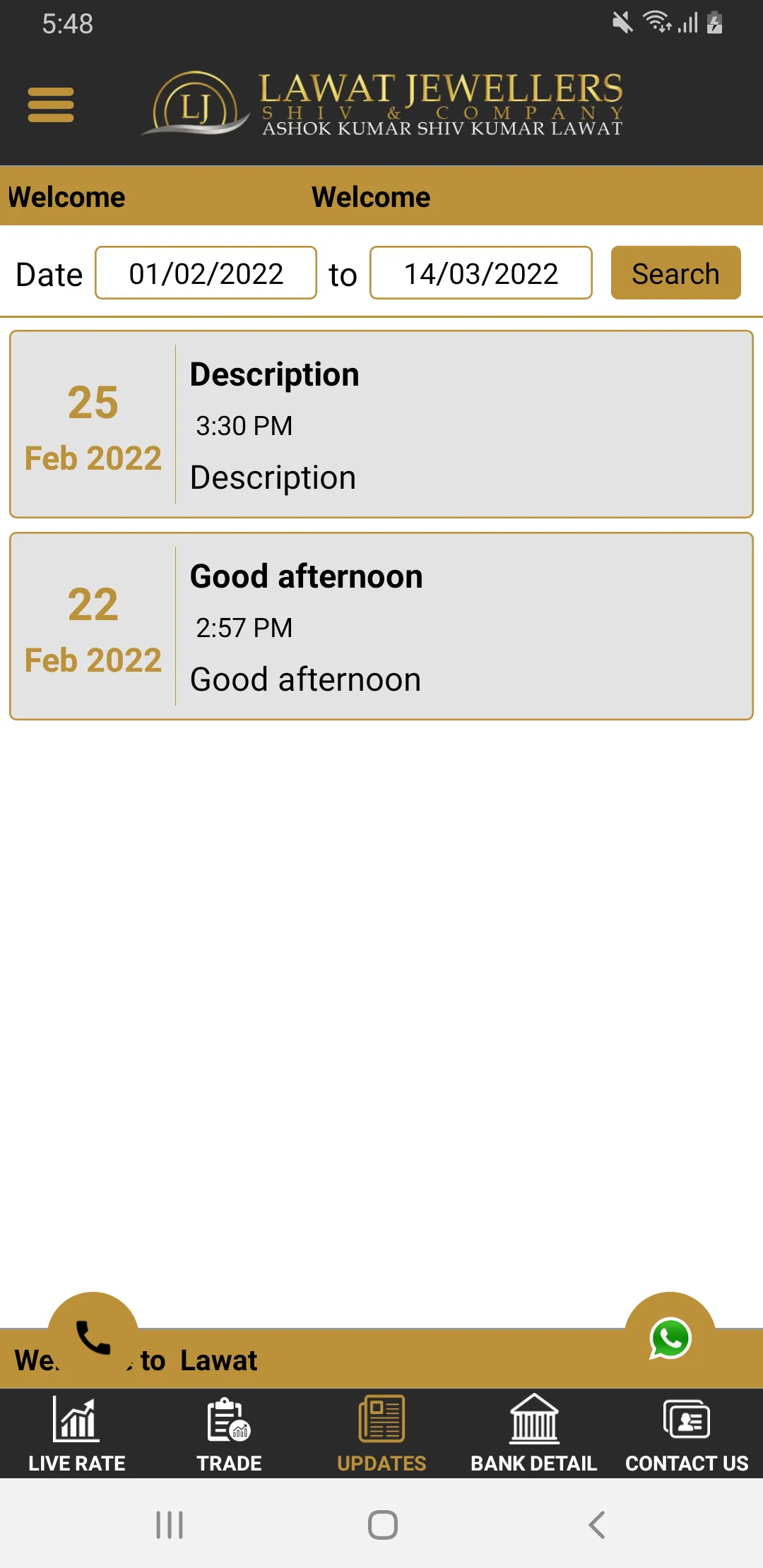Viewport: 763px width, 1568px height.
Task: Select the start date 01/02/2022 field
Action: pos(206,273)
